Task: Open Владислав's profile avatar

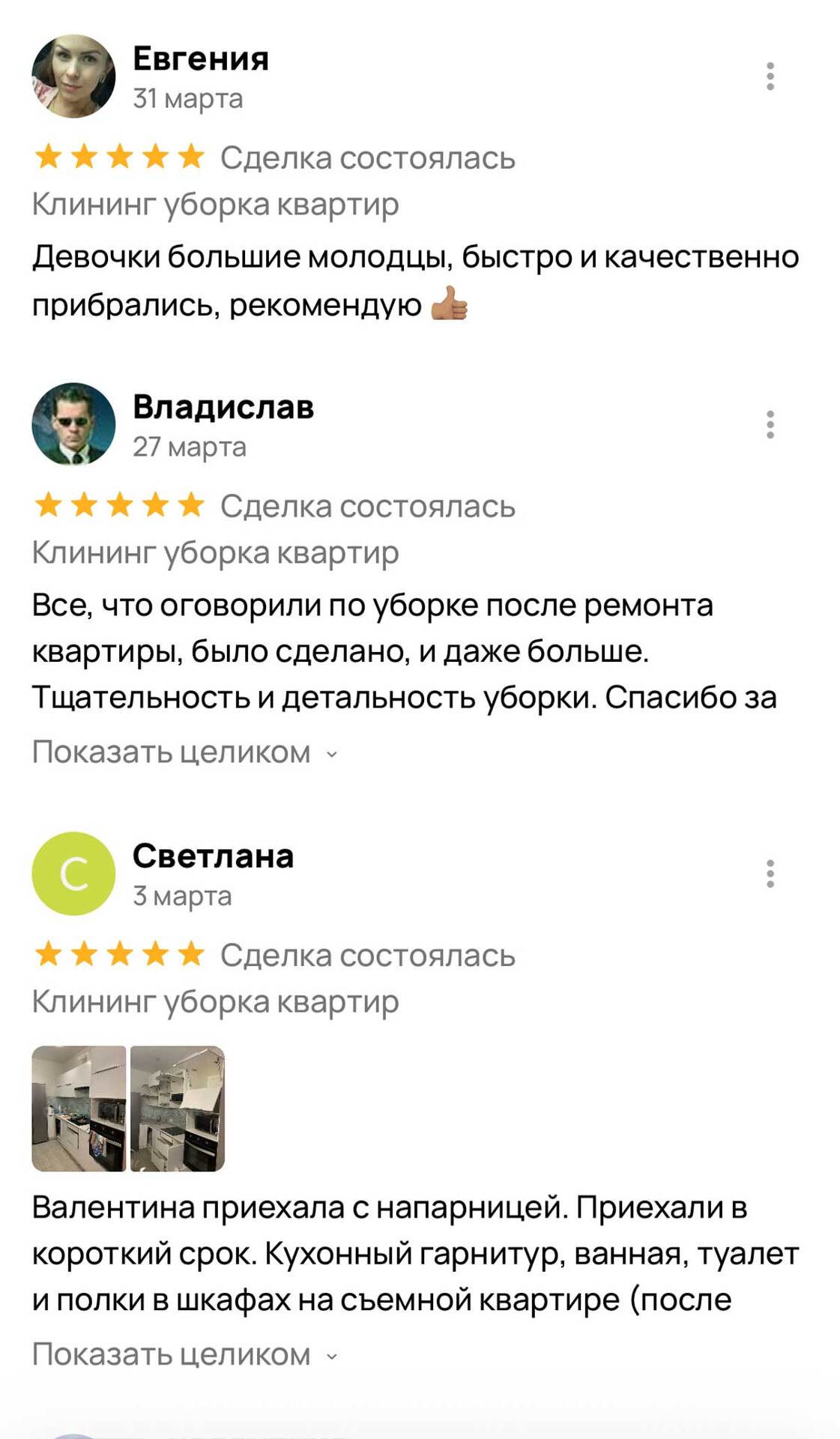Action: coord(73,424)
